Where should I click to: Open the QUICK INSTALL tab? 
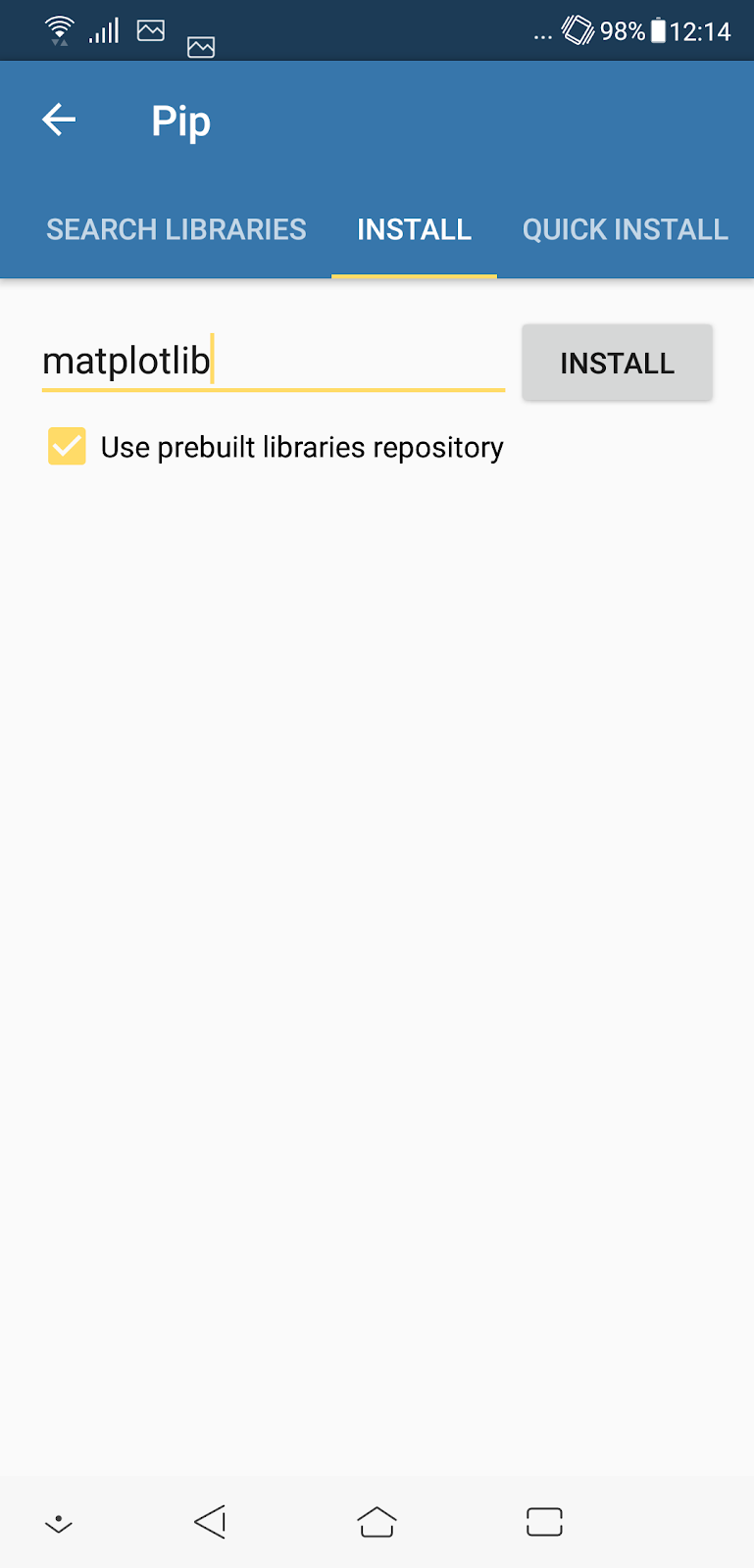tap(625, 229)
